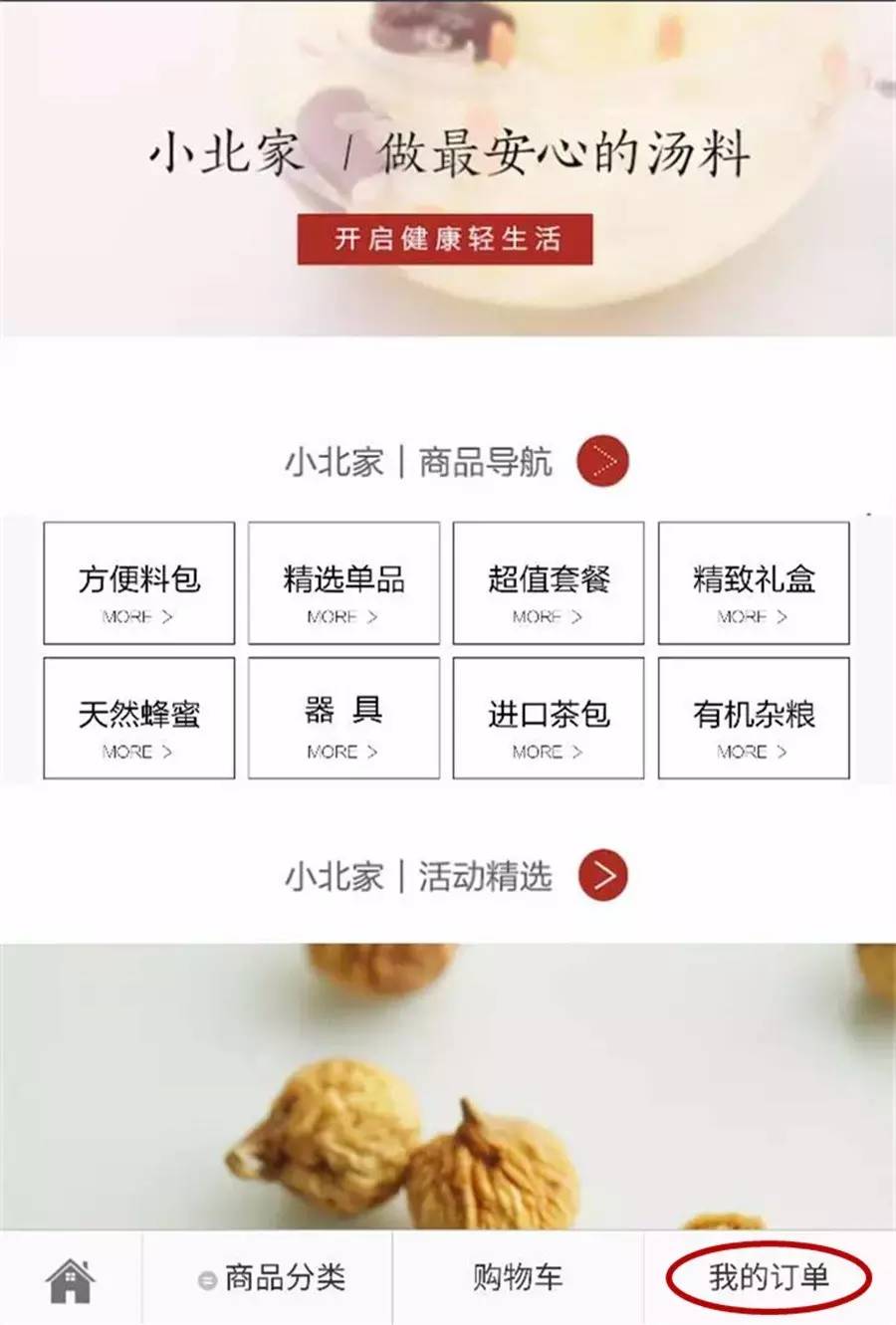Go to the home icon tab
The height and width of the screenshot is (1325, 896).
[71, 1279]
